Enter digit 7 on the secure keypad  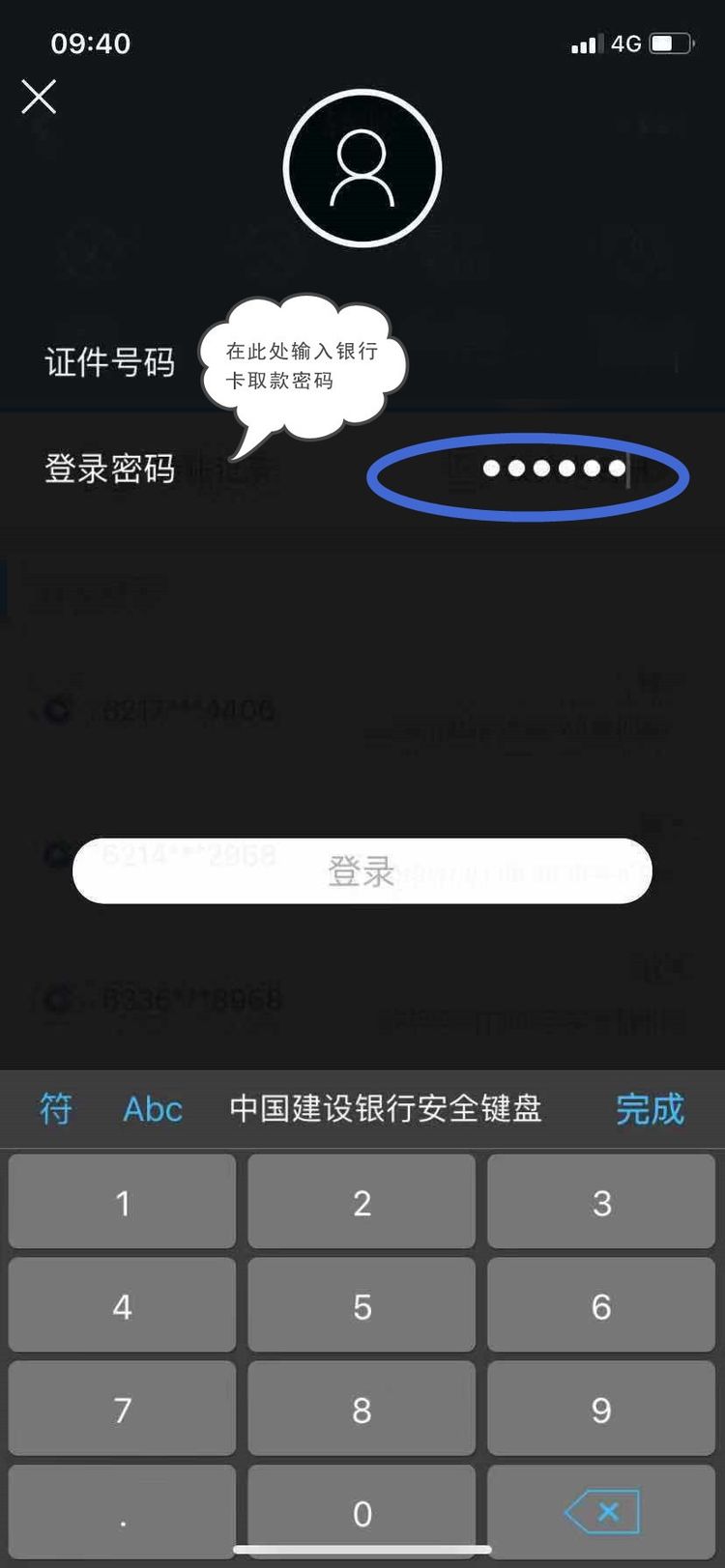point(122,1409)
